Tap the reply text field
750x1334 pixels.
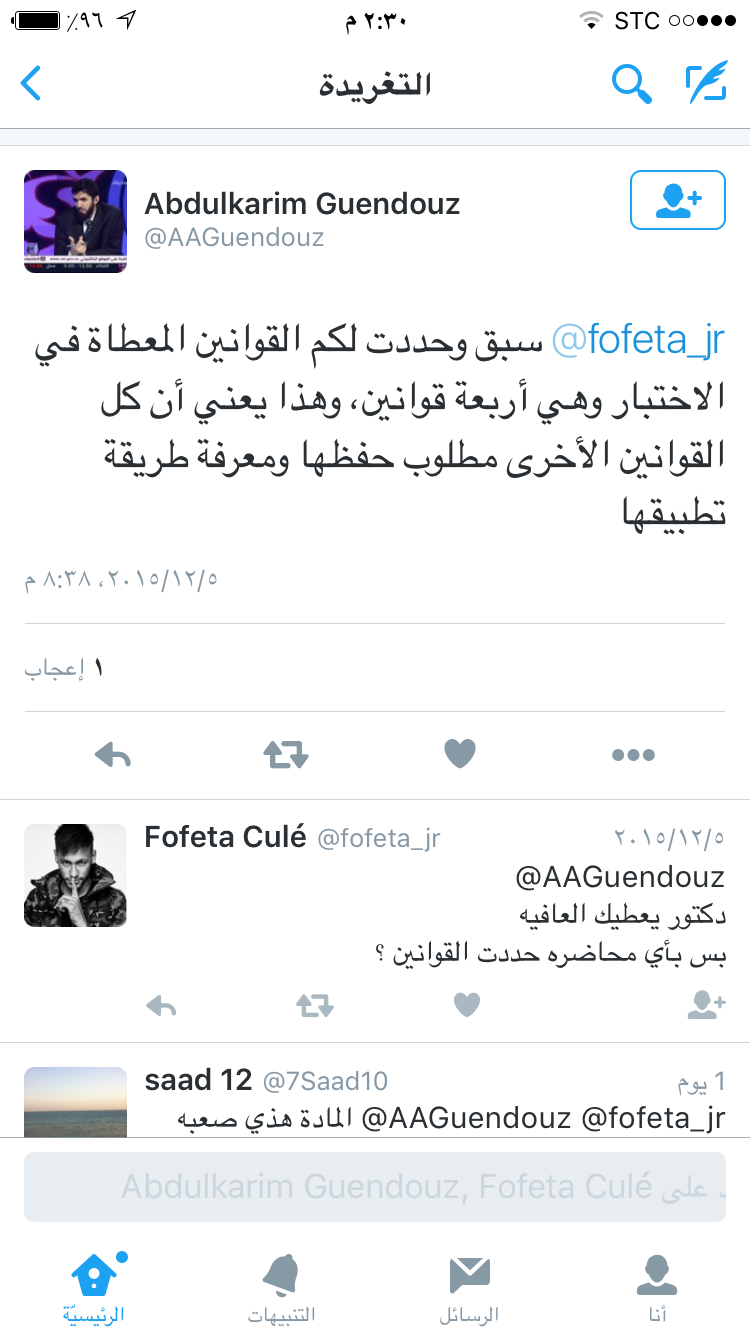point(375,1187)
